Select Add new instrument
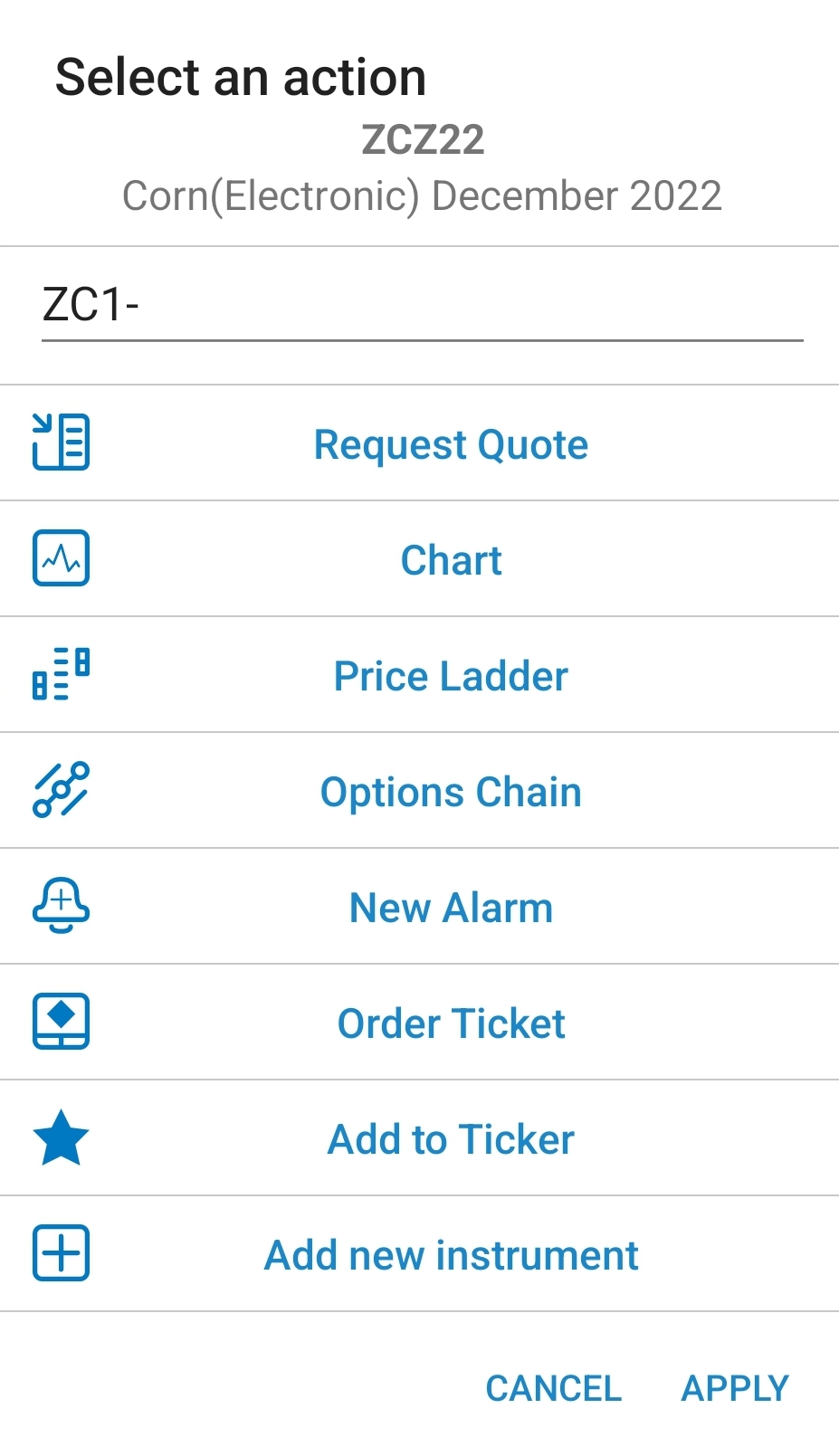The width and height of the screenshot is (839, 1456). 419,1254
